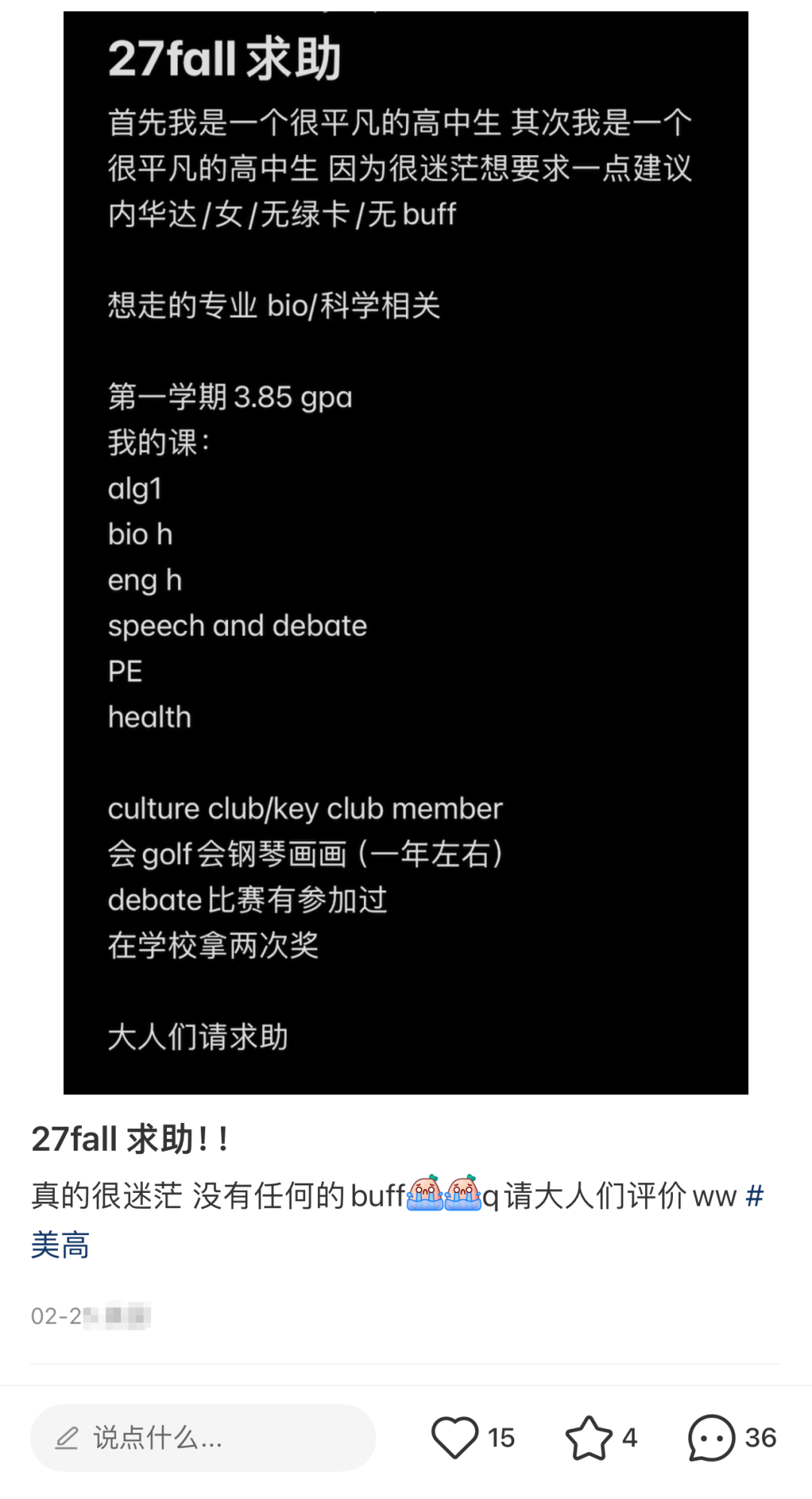Open the 说点什么 comment input field
The image size is (812, 1499).
pyautogui.click(x=202, y=1437)
